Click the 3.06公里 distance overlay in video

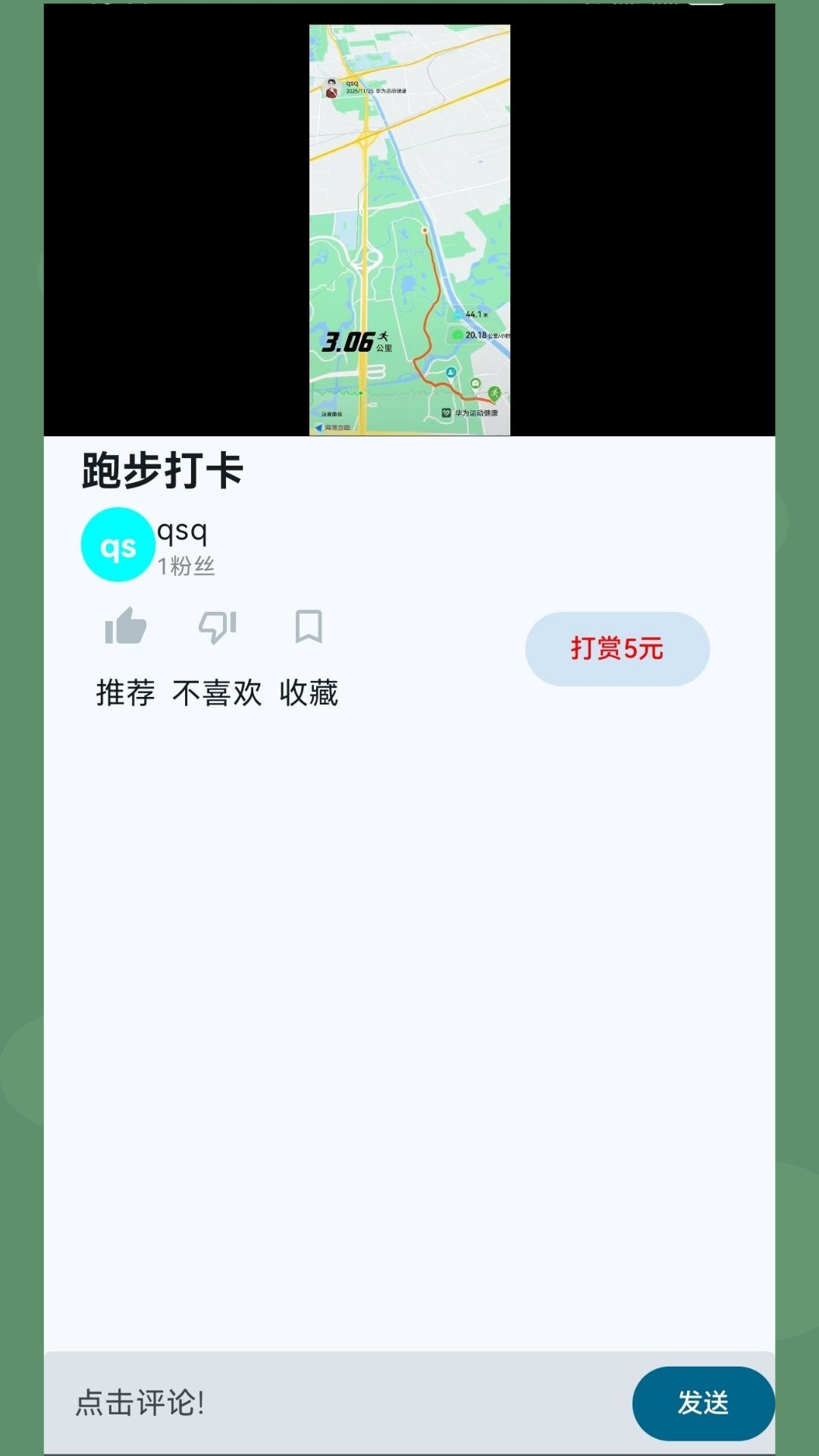point(353,341)
